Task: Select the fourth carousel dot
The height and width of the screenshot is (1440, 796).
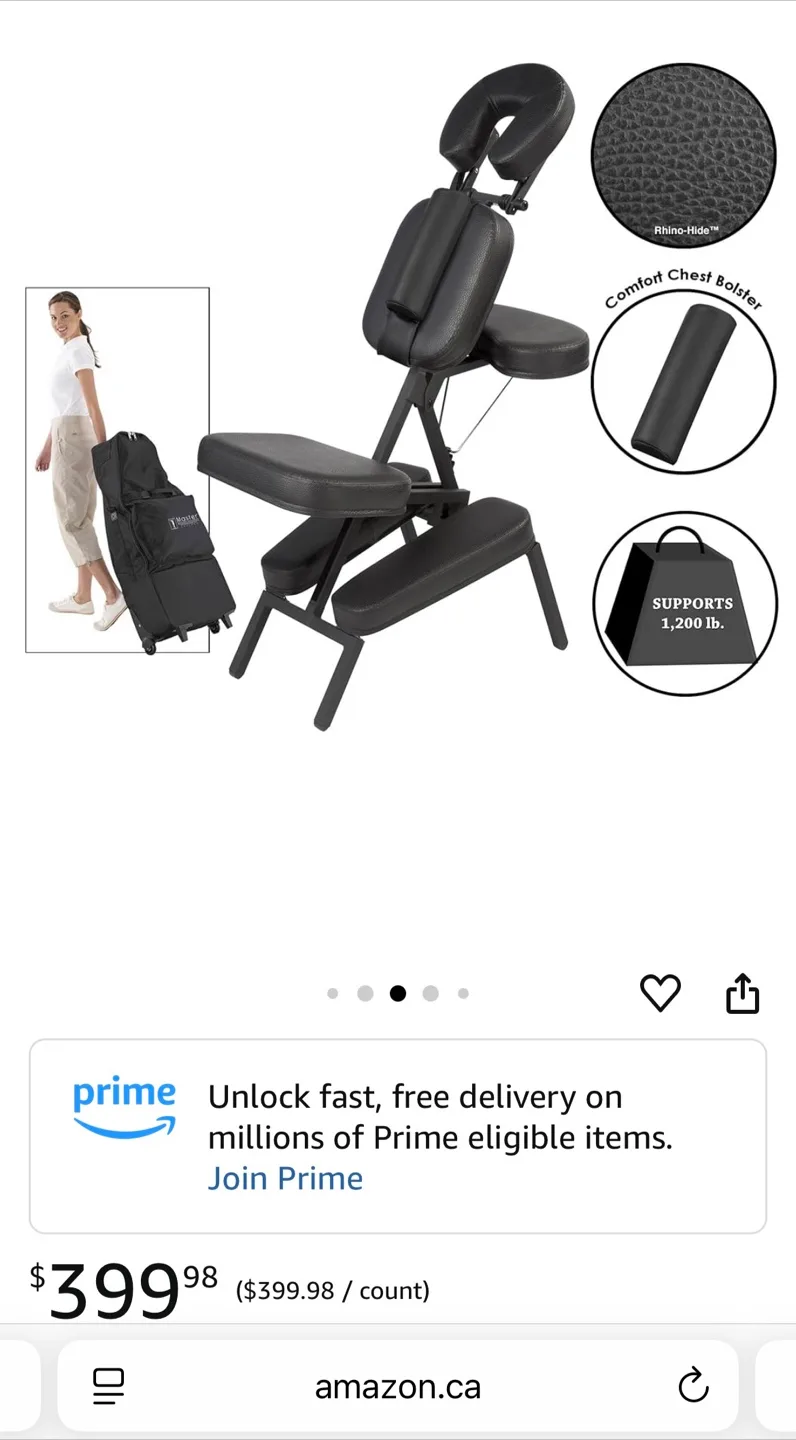Action: (x=430, y=993)
